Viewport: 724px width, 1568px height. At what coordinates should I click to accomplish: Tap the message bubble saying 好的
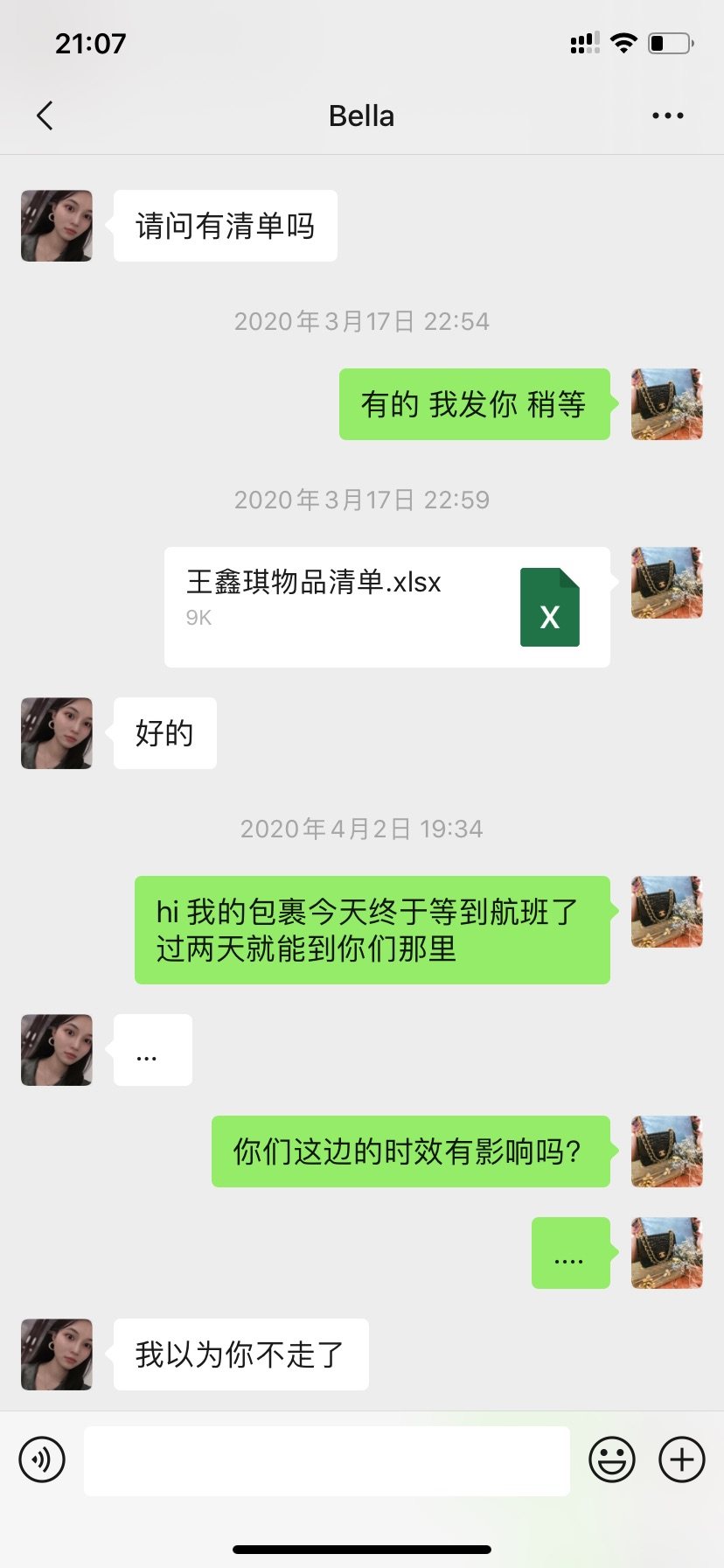[164, 733]
